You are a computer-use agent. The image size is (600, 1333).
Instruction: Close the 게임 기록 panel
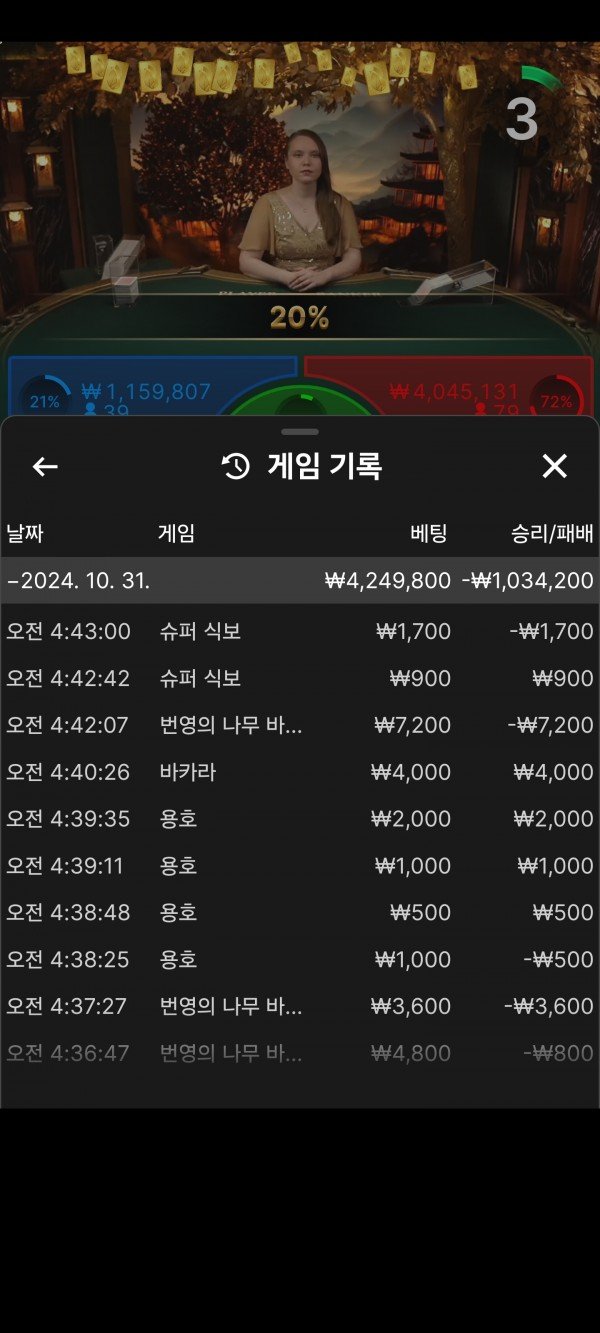tap(554, 466)
